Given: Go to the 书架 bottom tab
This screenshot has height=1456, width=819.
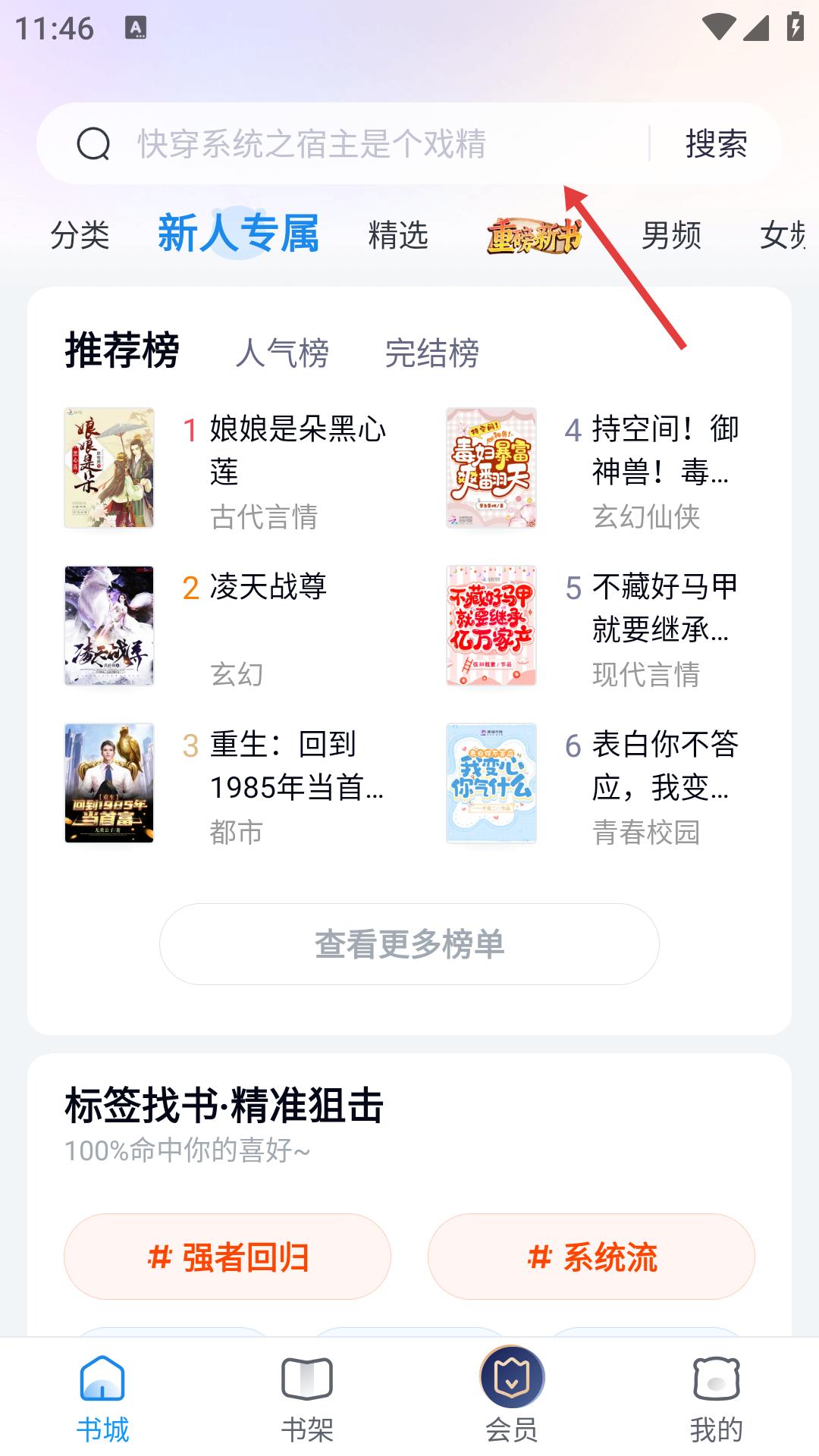Looking at the screenshot, I should [x=307, y=1398].
